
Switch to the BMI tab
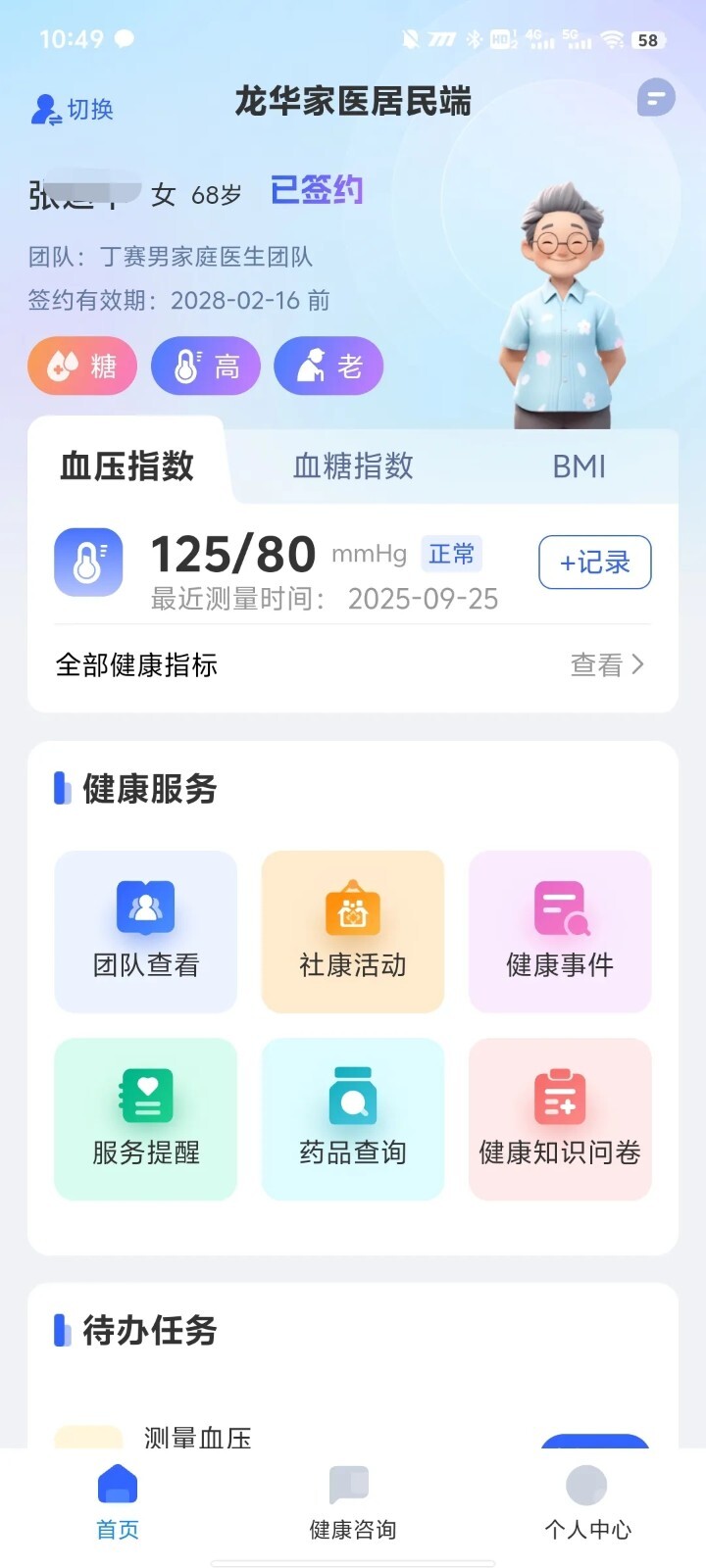coord(579,466)
